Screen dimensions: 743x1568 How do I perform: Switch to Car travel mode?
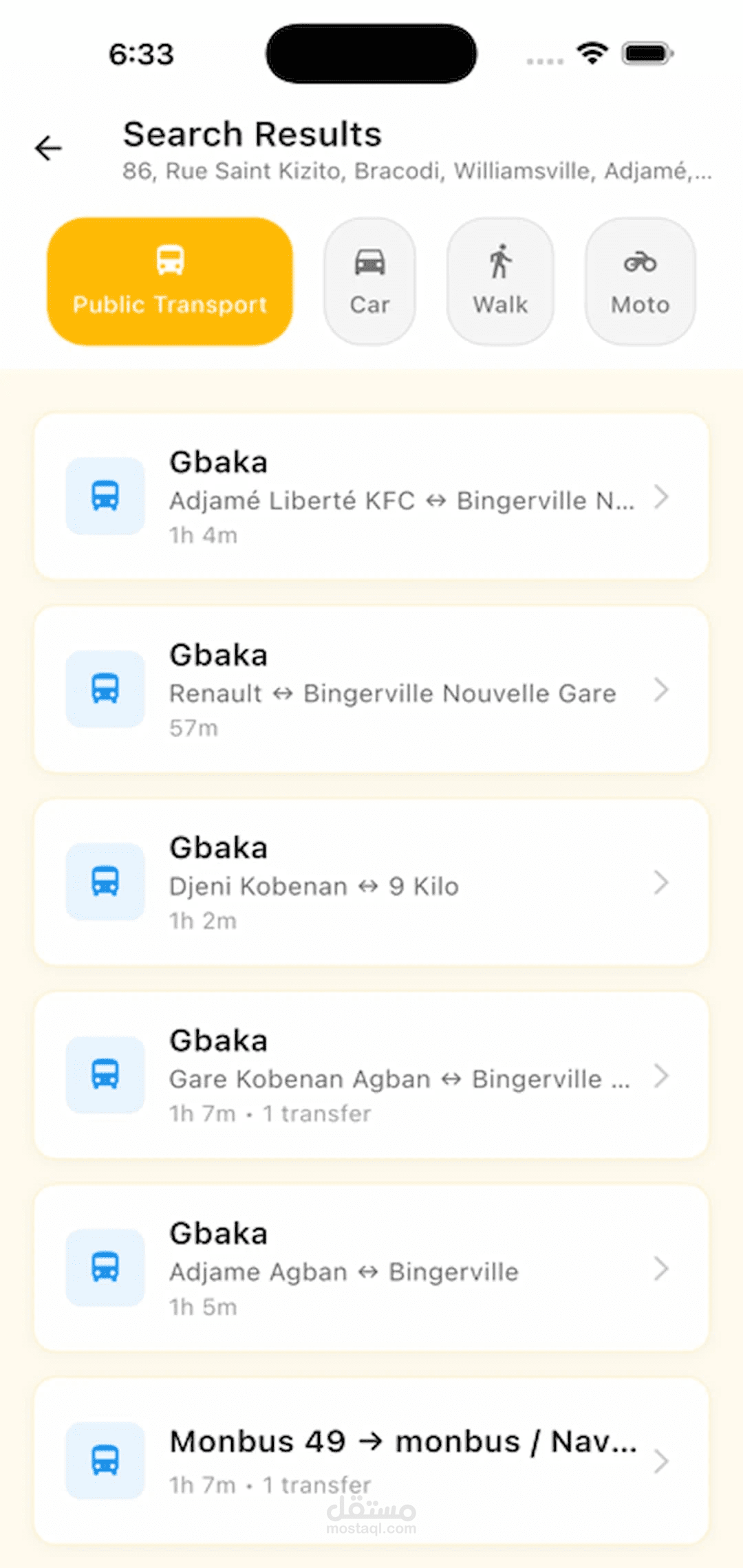(369, 281)
